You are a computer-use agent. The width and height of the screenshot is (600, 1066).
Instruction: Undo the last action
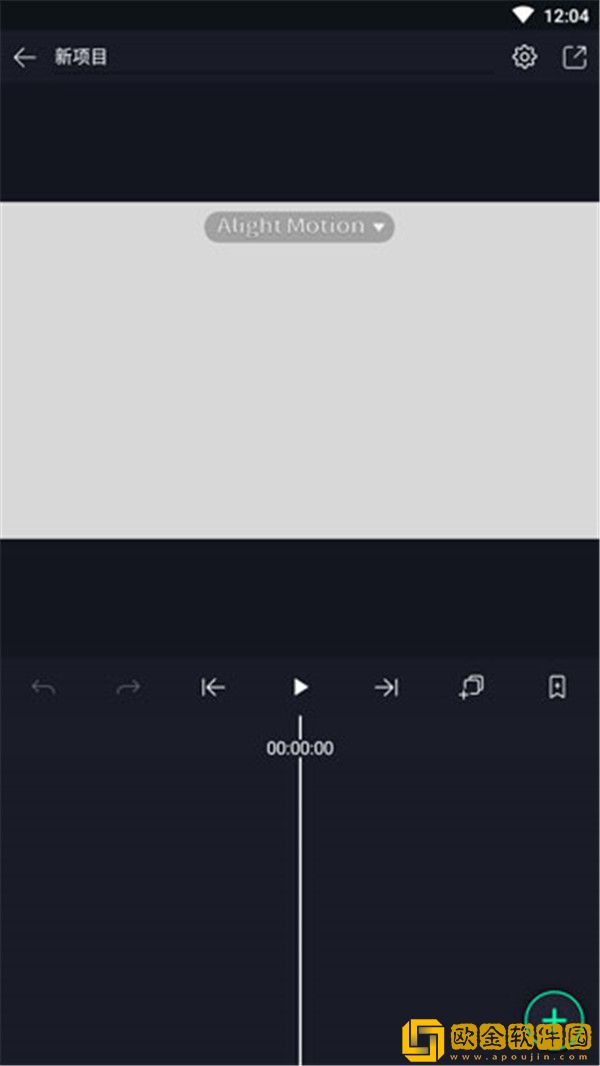tap(43, 687)
